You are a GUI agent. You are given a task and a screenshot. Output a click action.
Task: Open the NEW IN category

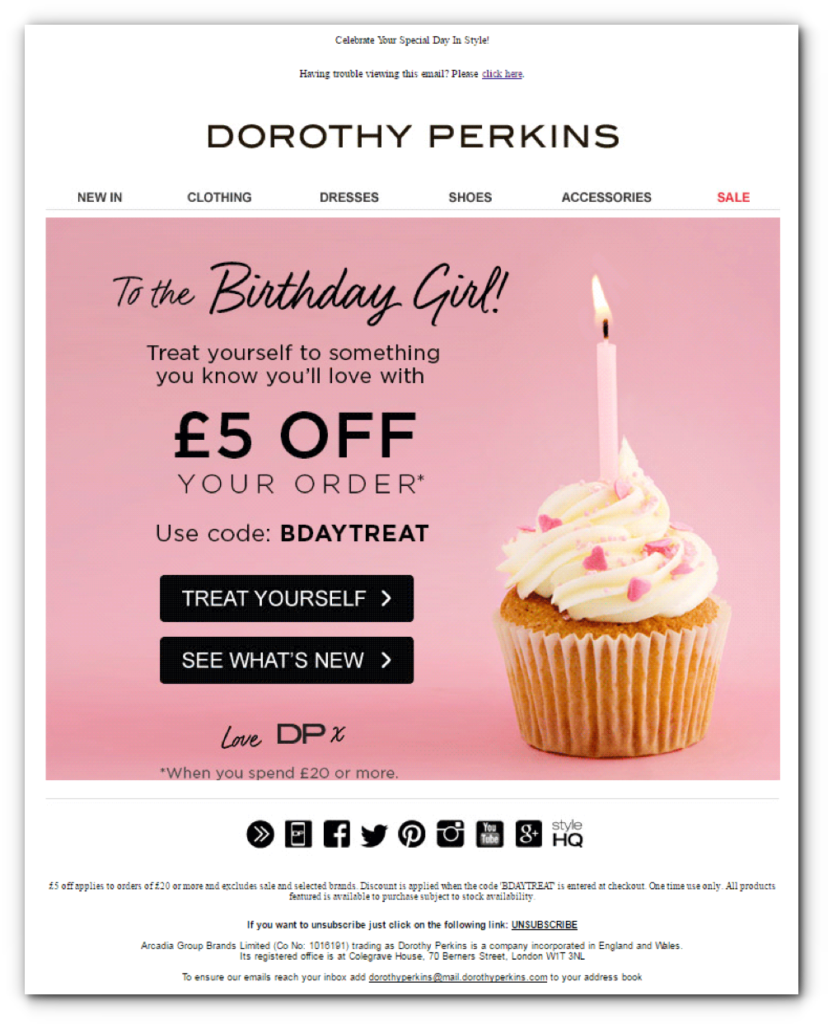pos(100,197)
